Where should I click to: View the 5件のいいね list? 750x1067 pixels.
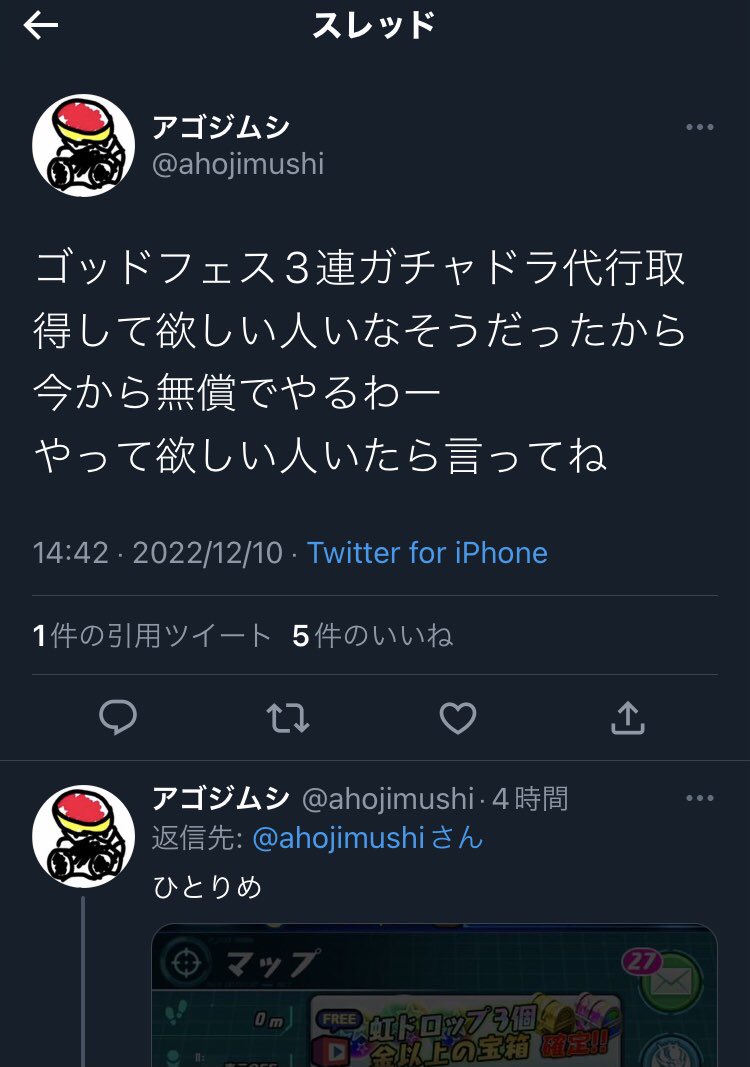click(x=372, y=636)
